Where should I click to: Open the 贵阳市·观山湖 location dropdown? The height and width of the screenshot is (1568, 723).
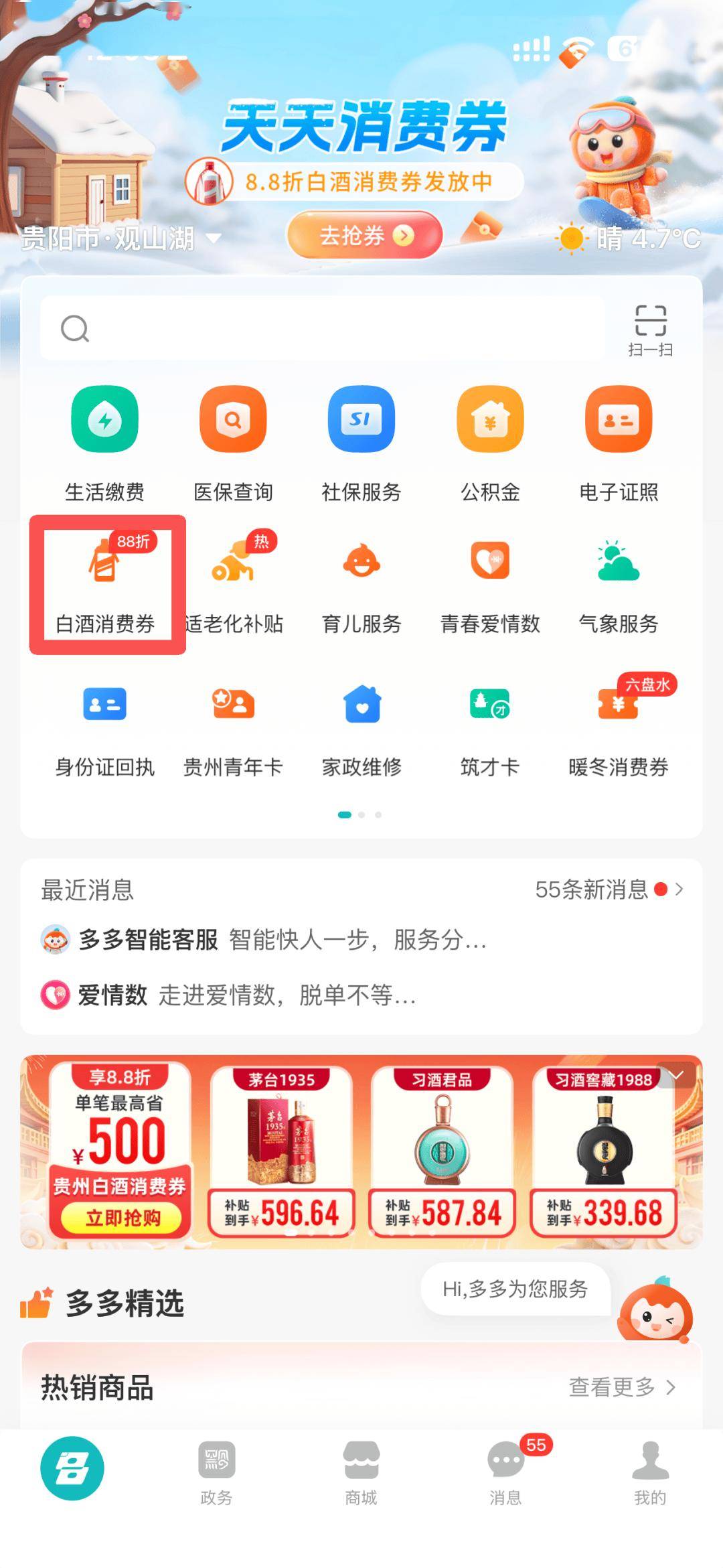(x=120, y=238)
